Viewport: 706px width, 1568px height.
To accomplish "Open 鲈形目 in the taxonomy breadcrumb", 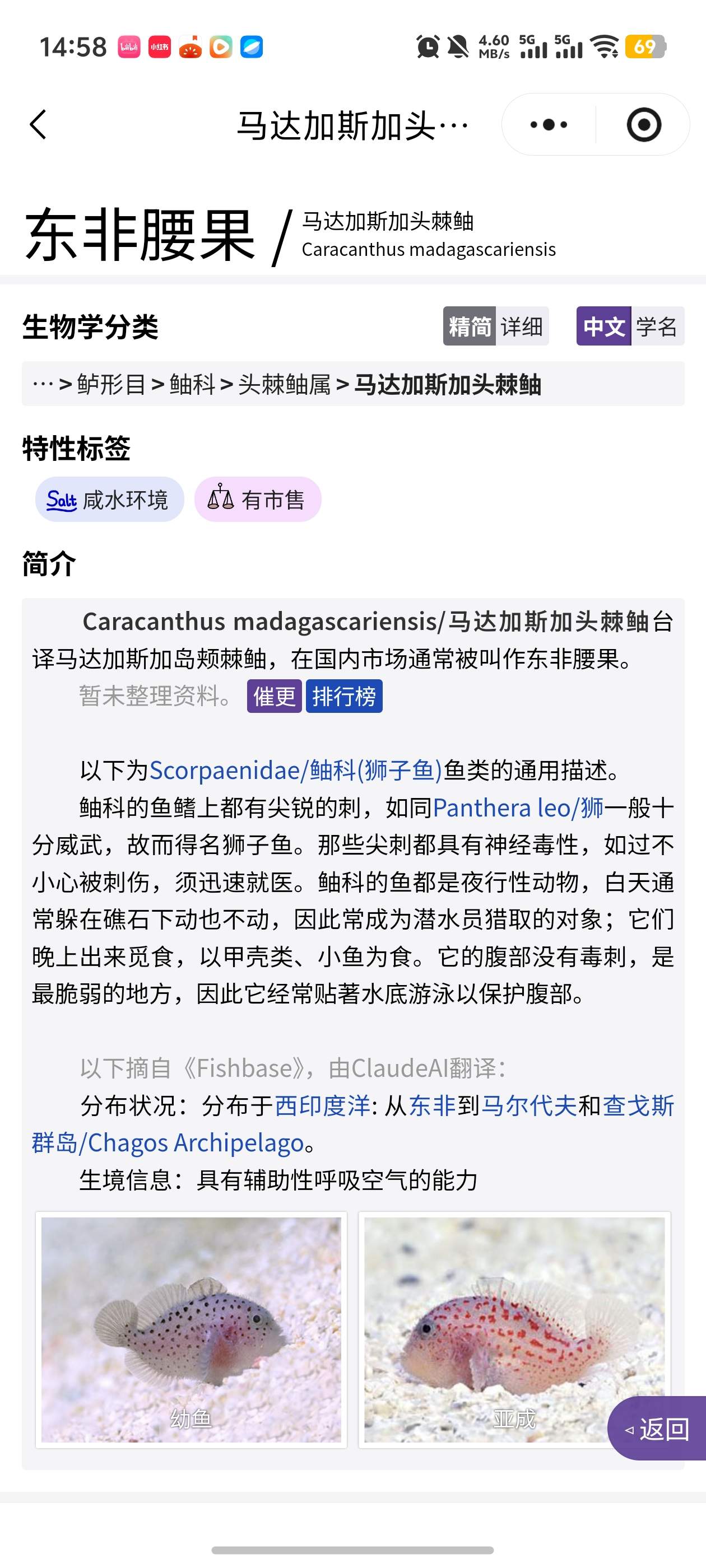I will [x=111, y=385].
